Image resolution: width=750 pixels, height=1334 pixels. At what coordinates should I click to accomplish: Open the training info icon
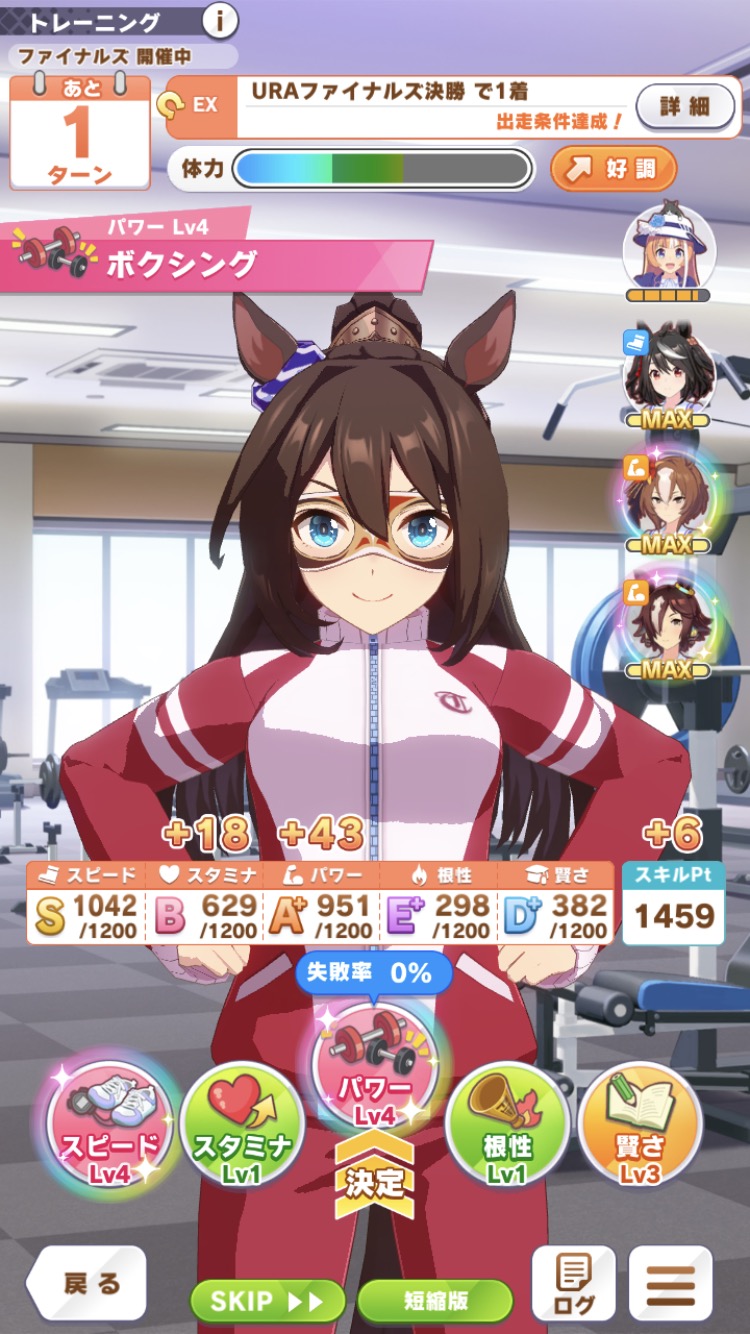(219, 20)
